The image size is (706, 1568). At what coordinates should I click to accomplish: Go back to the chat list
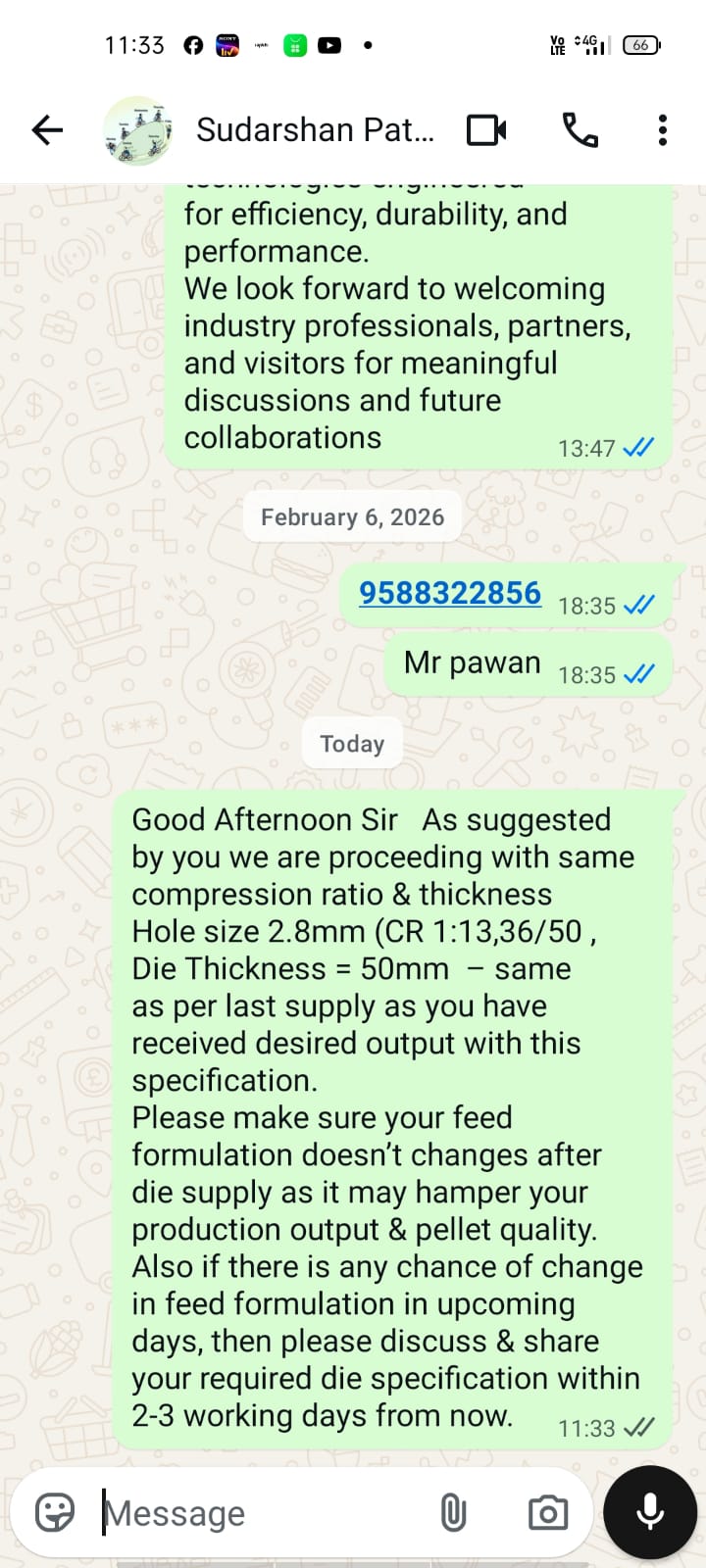tap(47, 129)
